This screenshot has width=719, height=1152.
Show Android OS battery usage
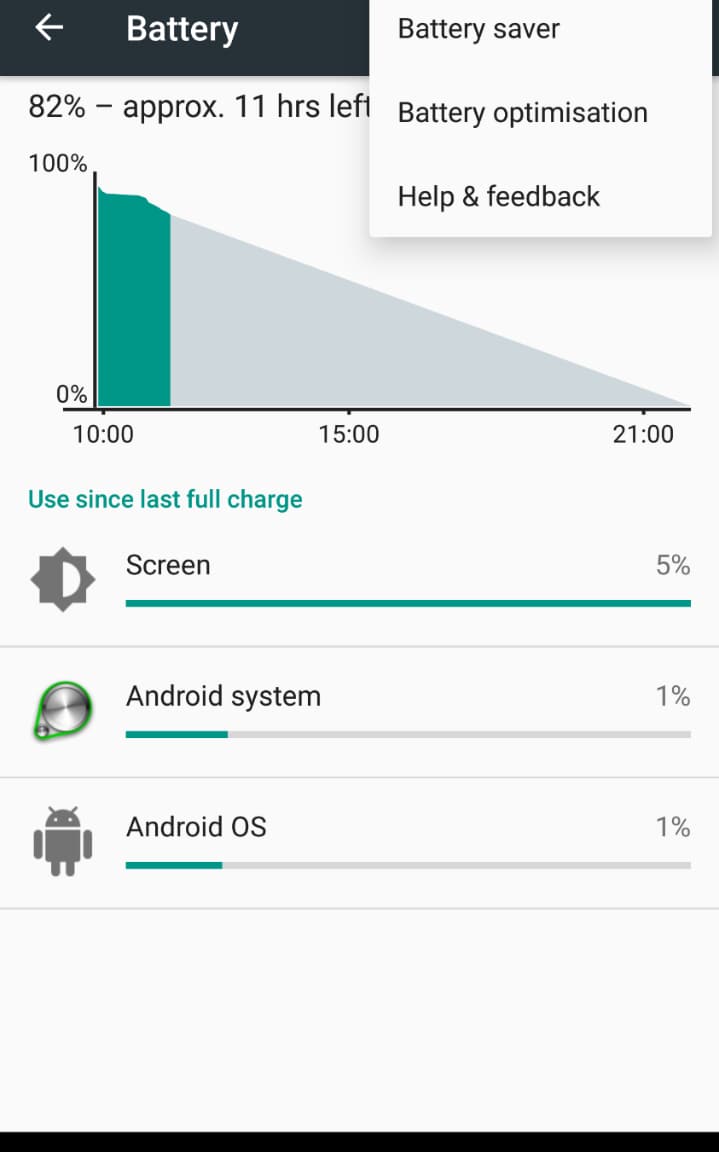359,843
